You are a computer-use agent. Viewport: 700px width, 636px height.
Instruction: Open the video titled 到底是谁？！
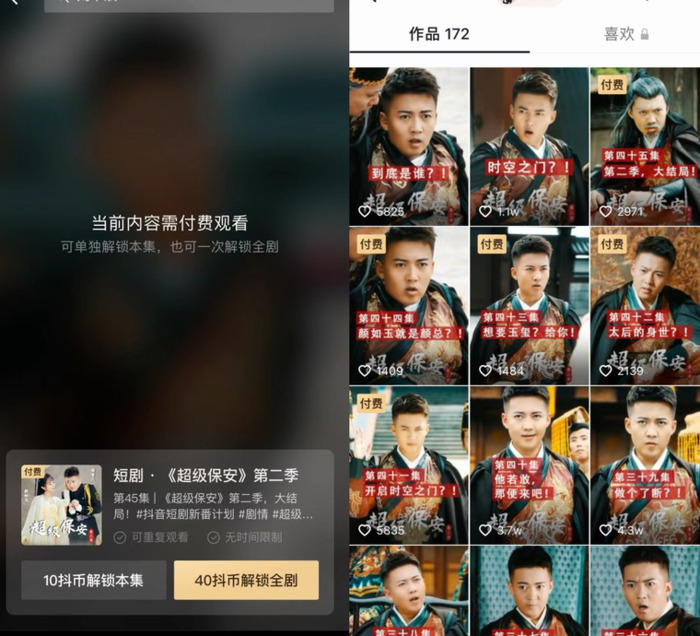point(408,145)
